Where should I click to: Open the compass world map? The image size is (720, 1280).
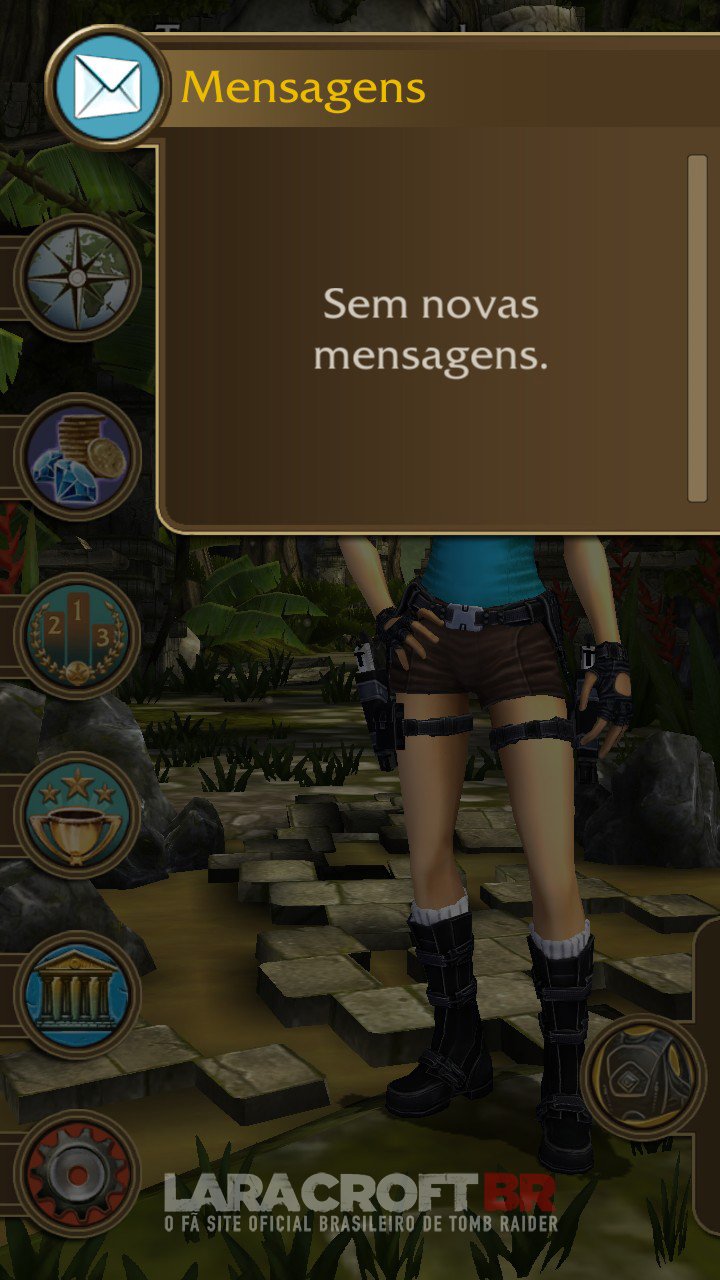(77, 277)
